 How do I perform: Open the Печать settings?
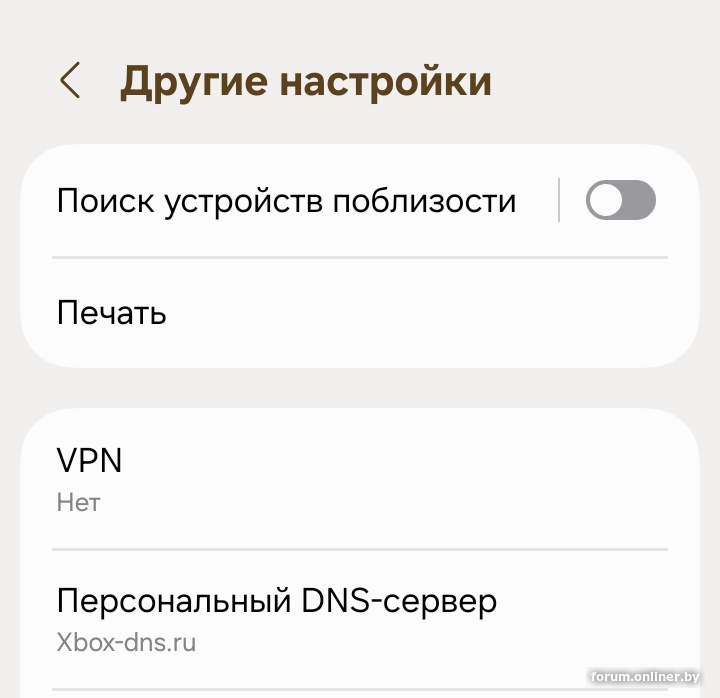click(112, 313)
